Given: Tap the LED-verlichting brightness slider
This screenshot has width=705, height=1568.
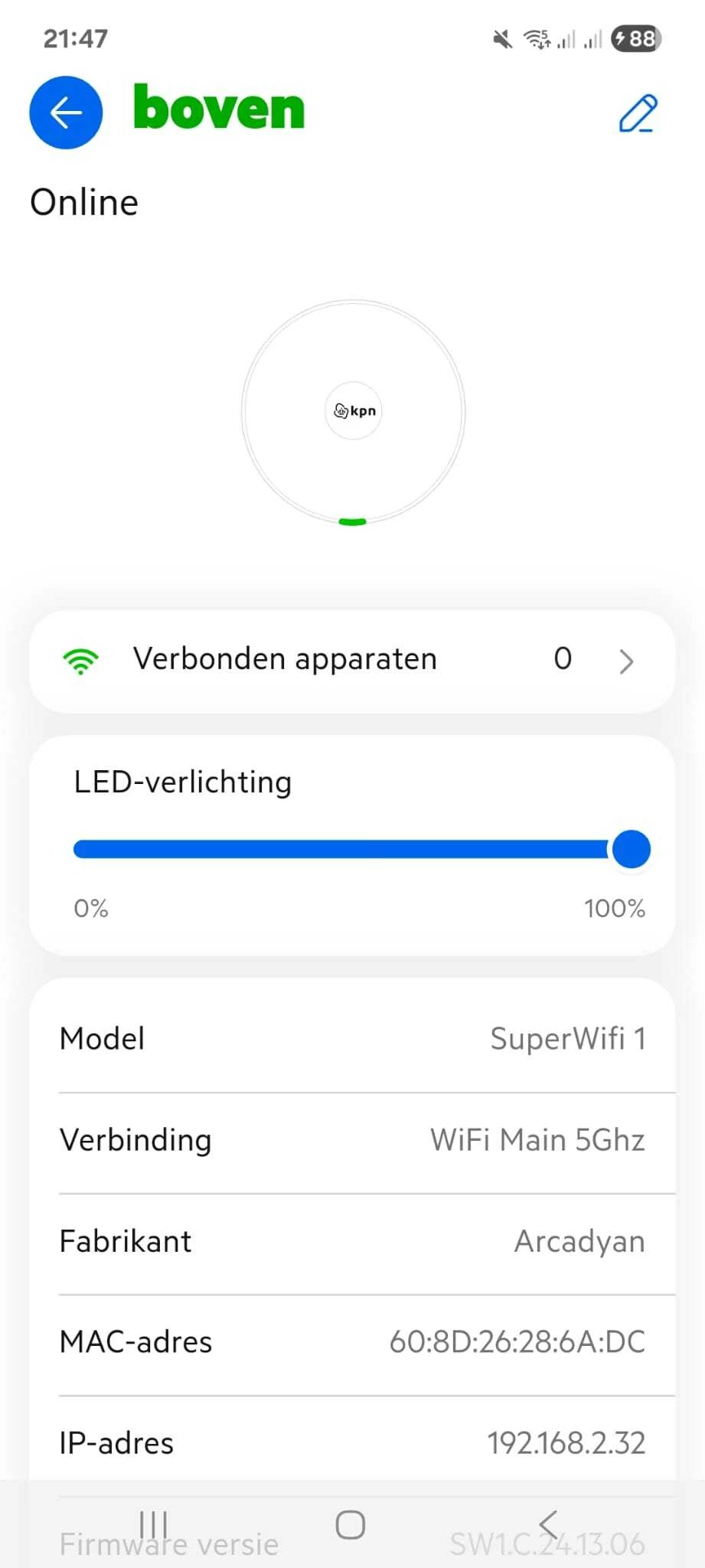Looking at the screenshot, I should click(x=352, y=849).
